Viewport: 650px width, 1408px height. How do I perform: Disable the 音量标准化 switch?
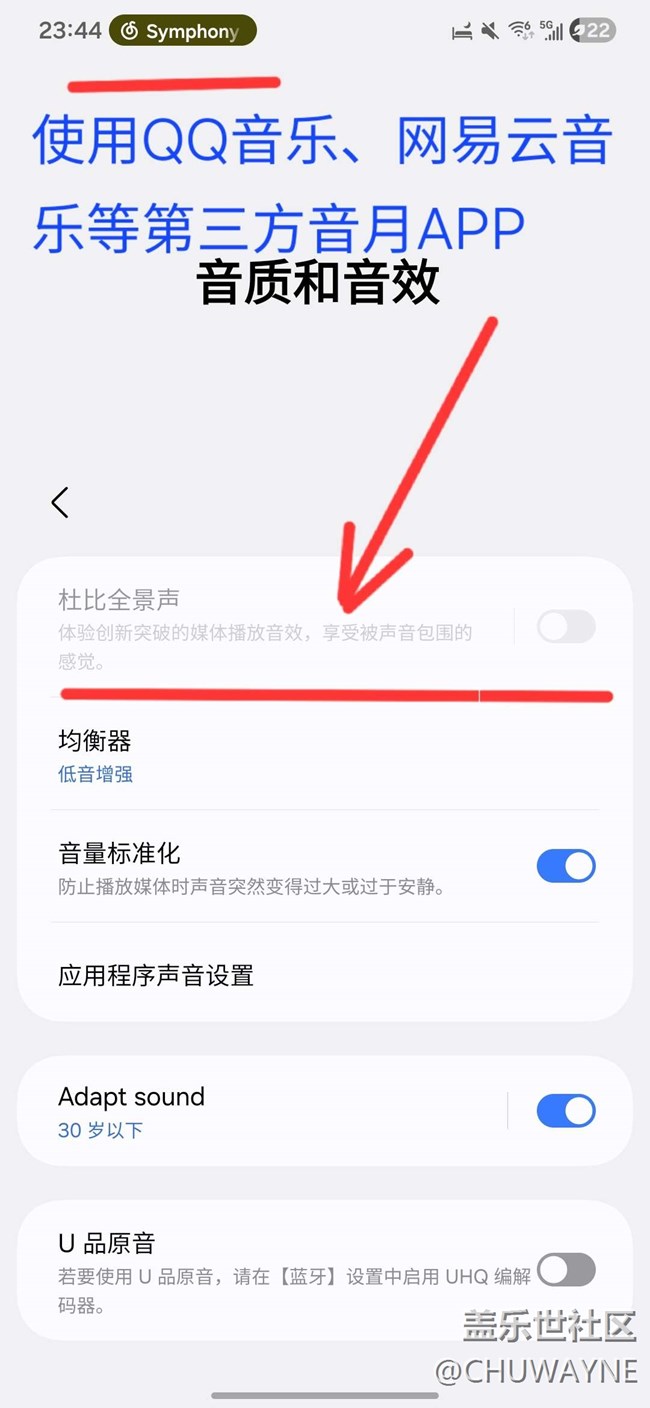(565, 866)
